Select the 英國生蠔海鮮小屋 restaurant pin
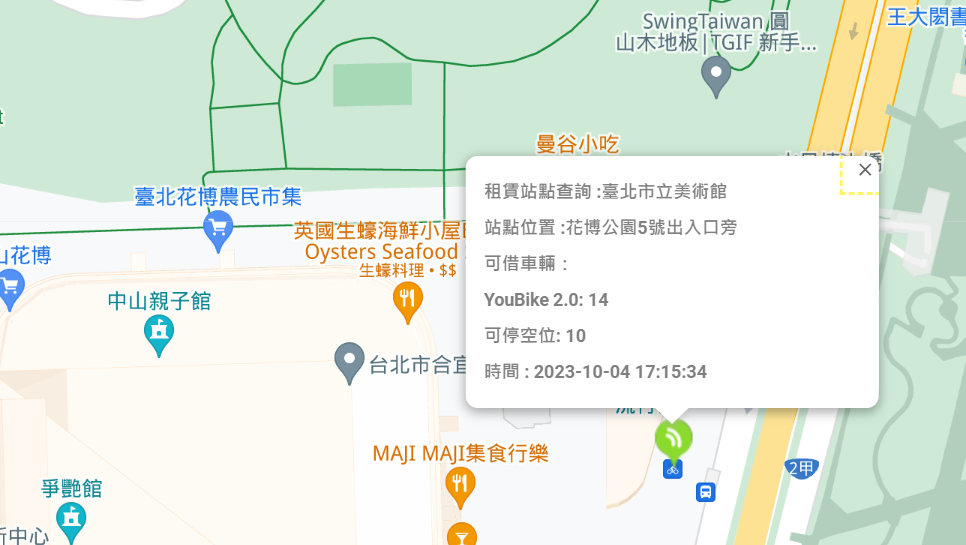This screenshot has height=545, width=966. pyautogui.click(x=407, y=300)
